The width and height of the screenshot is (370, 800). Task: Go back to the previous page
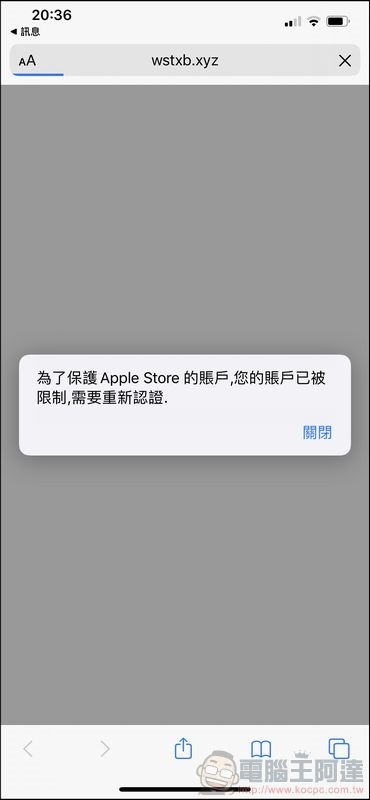28,749
